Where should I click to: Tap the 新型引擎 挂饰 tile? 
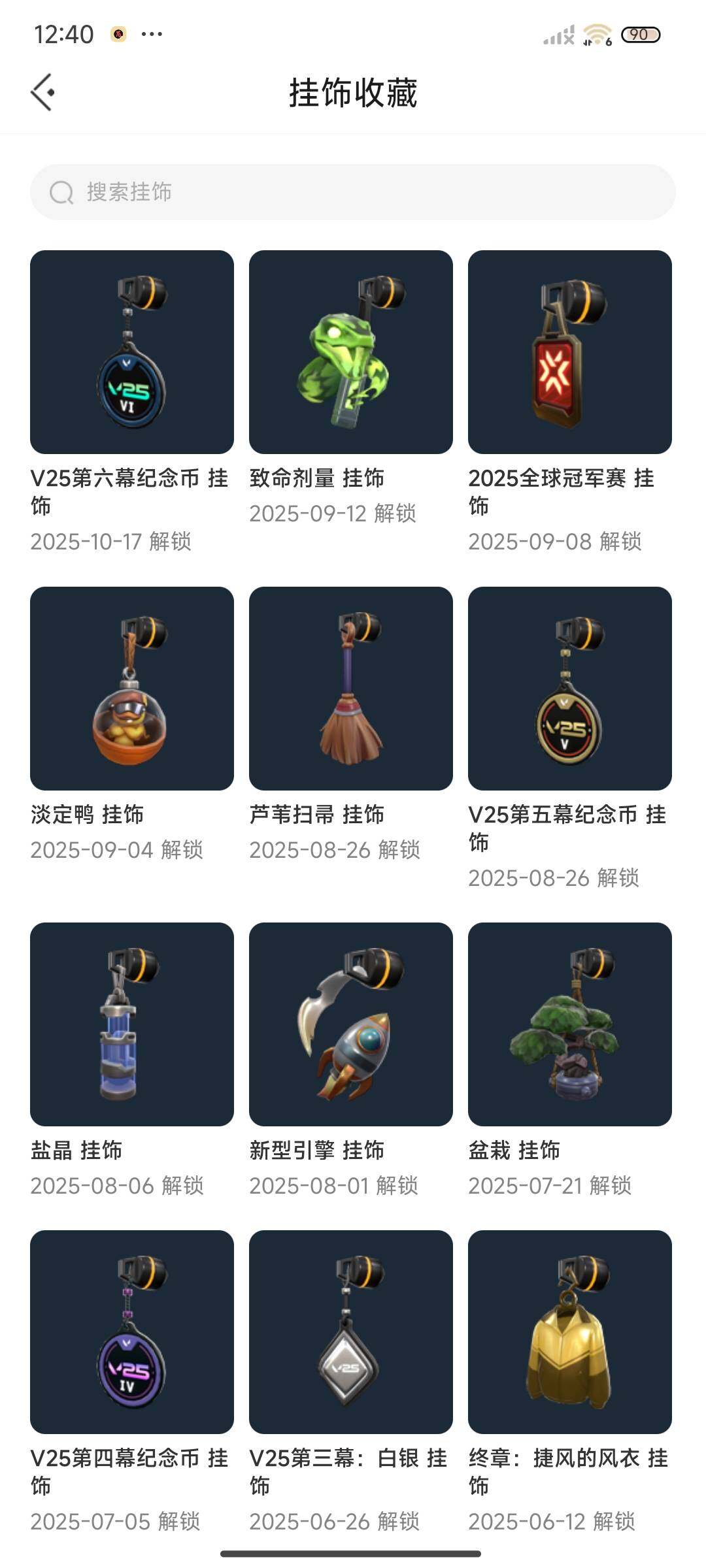tap(351, 1024)
